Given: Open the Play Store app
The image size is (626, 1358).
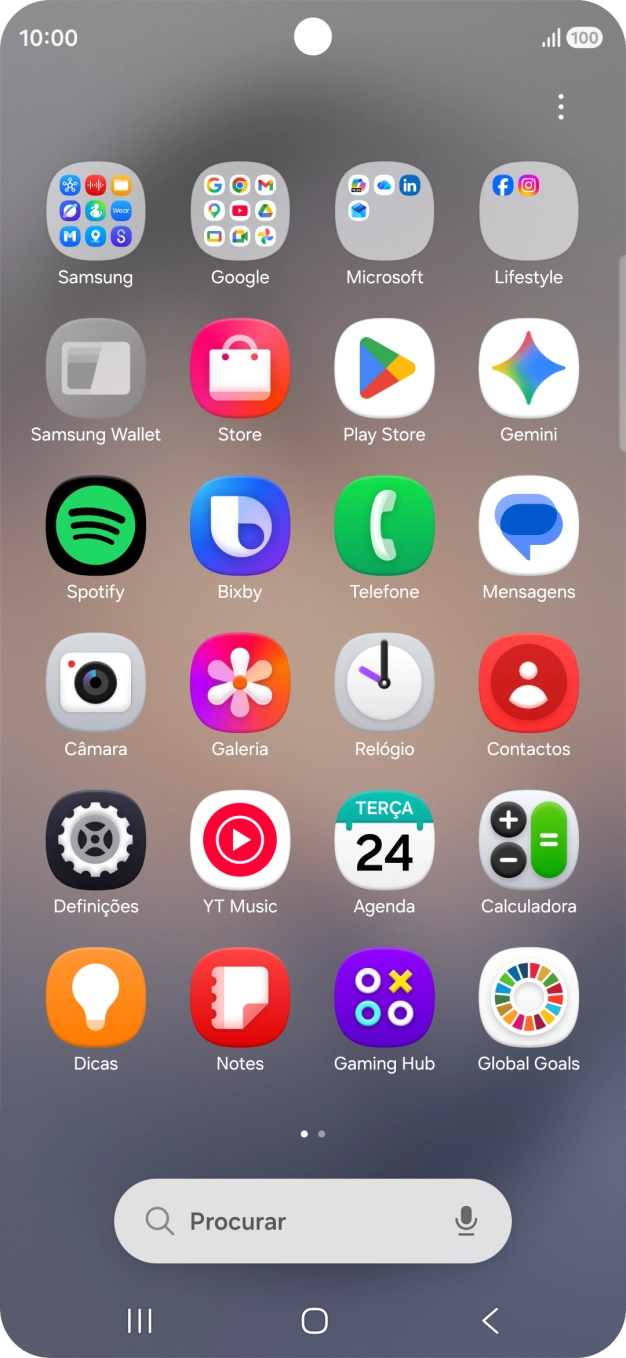Looking at the screenshot, I should 384,368.
